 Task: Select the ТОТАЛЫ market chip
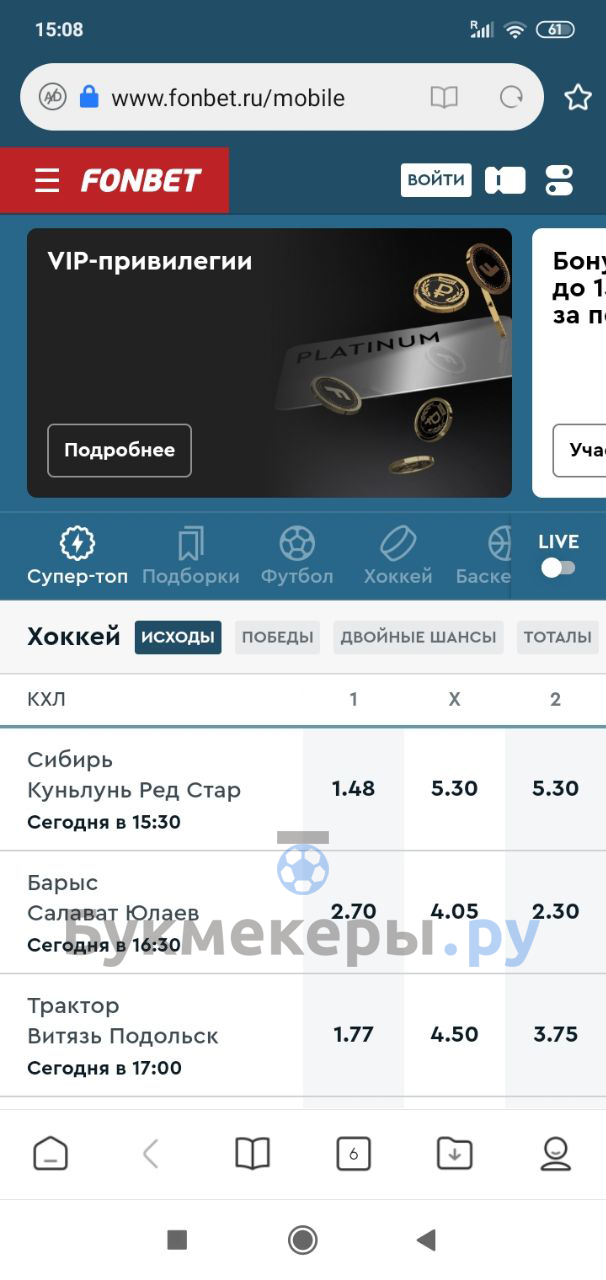[557, 637]
